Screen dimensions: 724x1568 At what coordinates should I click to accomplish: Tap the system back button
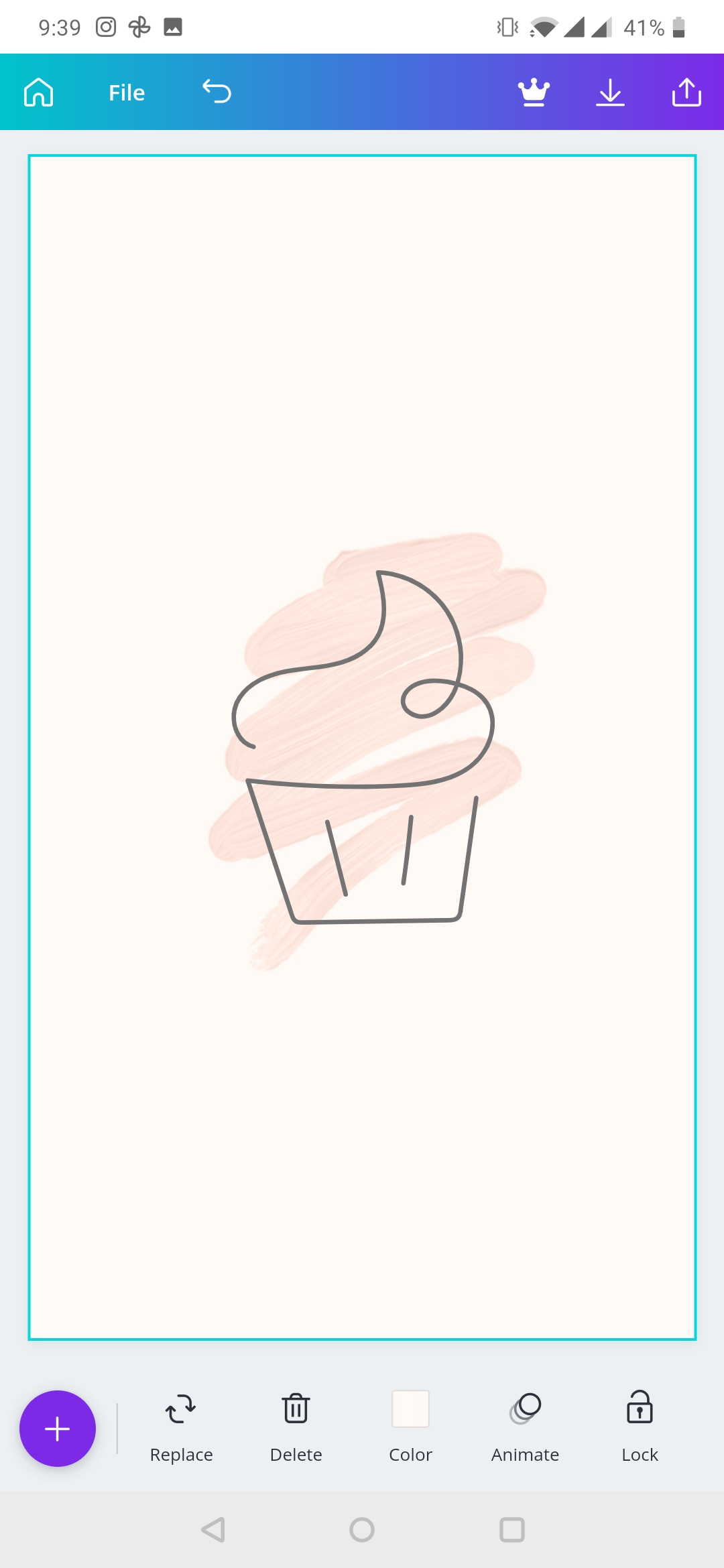(x=213, y=1530)
